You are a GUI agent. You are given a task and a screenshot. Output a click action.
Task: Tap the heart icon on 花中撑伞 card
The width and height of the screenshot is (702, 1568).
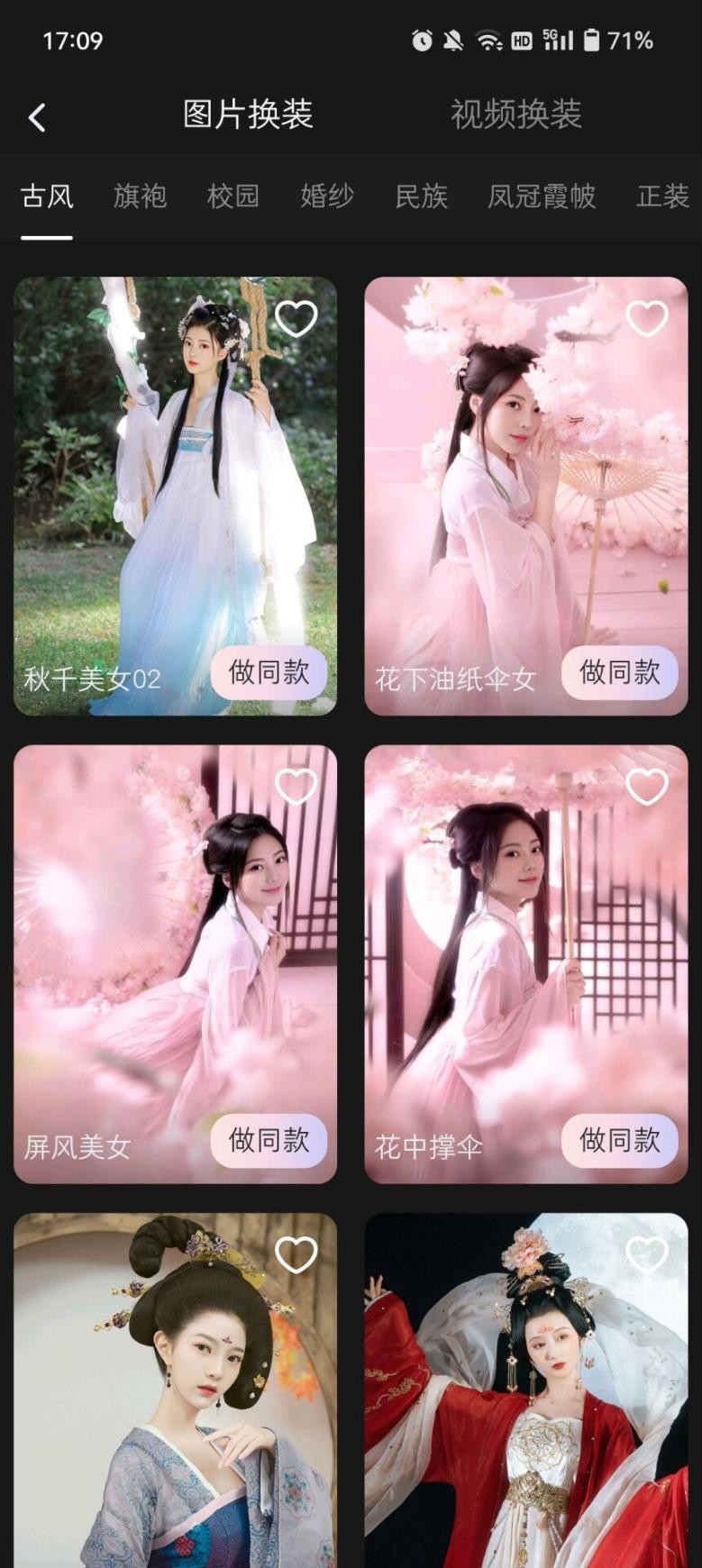point(646,787)
